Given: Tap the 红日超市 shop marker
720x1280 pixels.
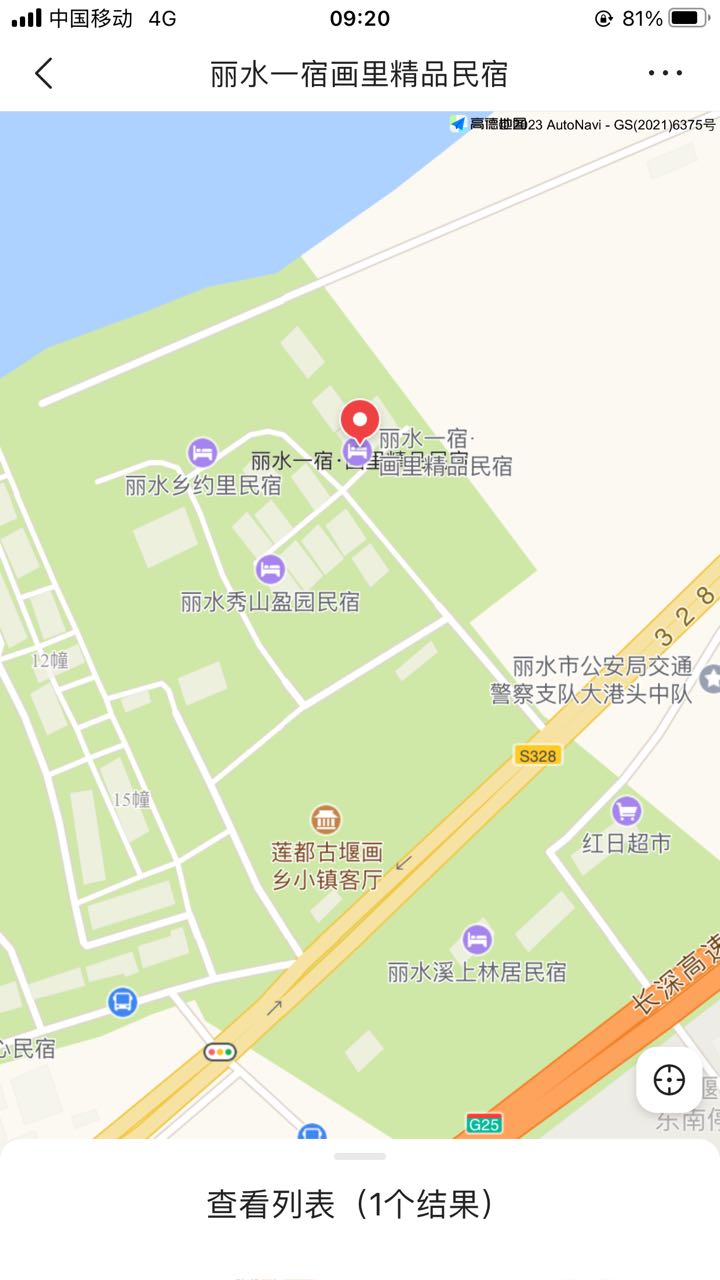Looking at the screenshot, I should coord(627,811).
